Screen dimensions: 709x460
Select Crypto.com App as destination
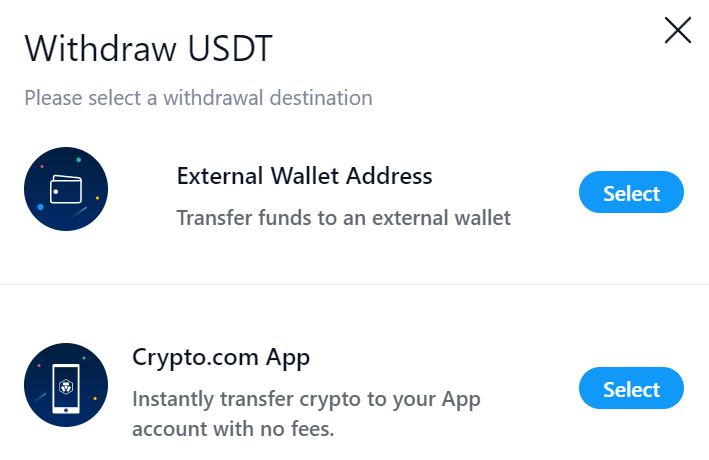631,389
